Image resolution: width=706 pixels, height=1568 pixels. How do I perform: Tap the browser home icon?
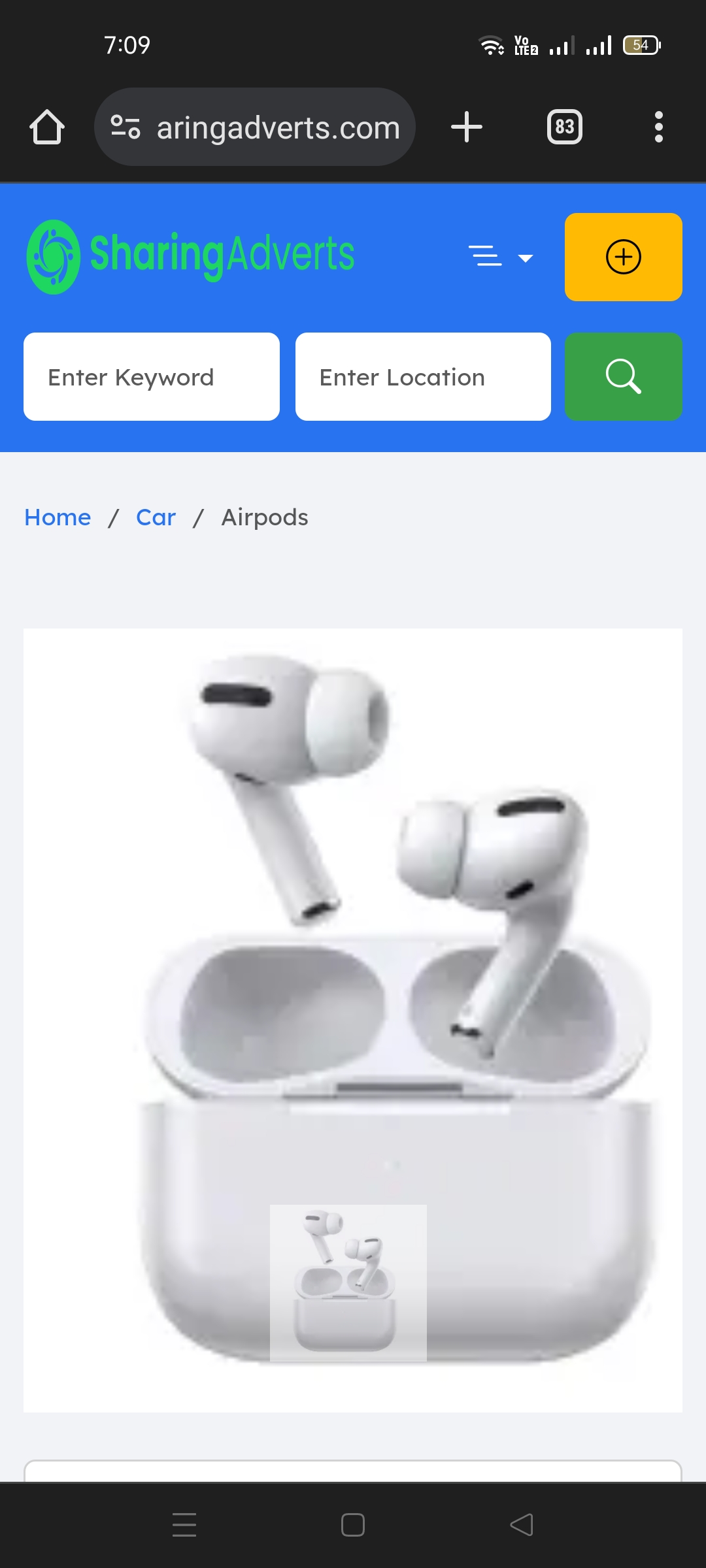tap(47, 127)
